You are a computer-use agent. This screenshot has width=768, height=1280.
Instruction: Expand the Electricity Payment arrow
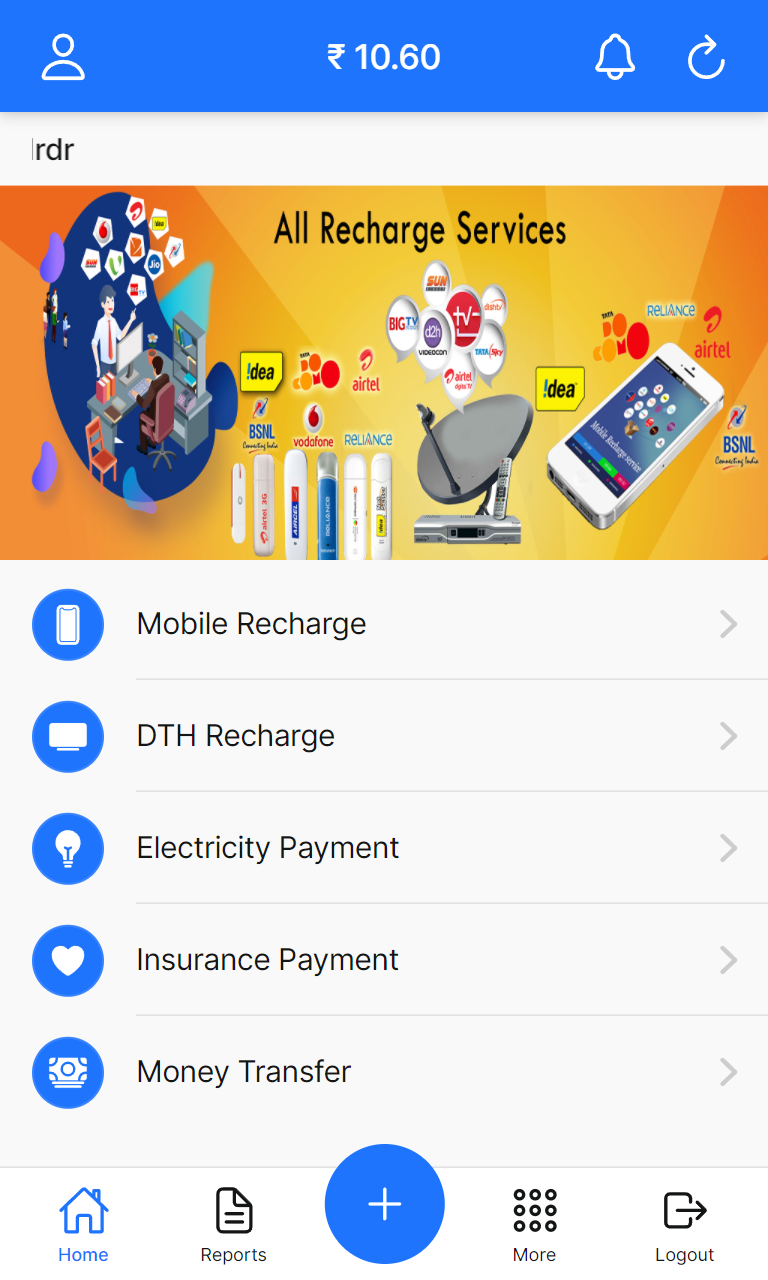point(729,848)
